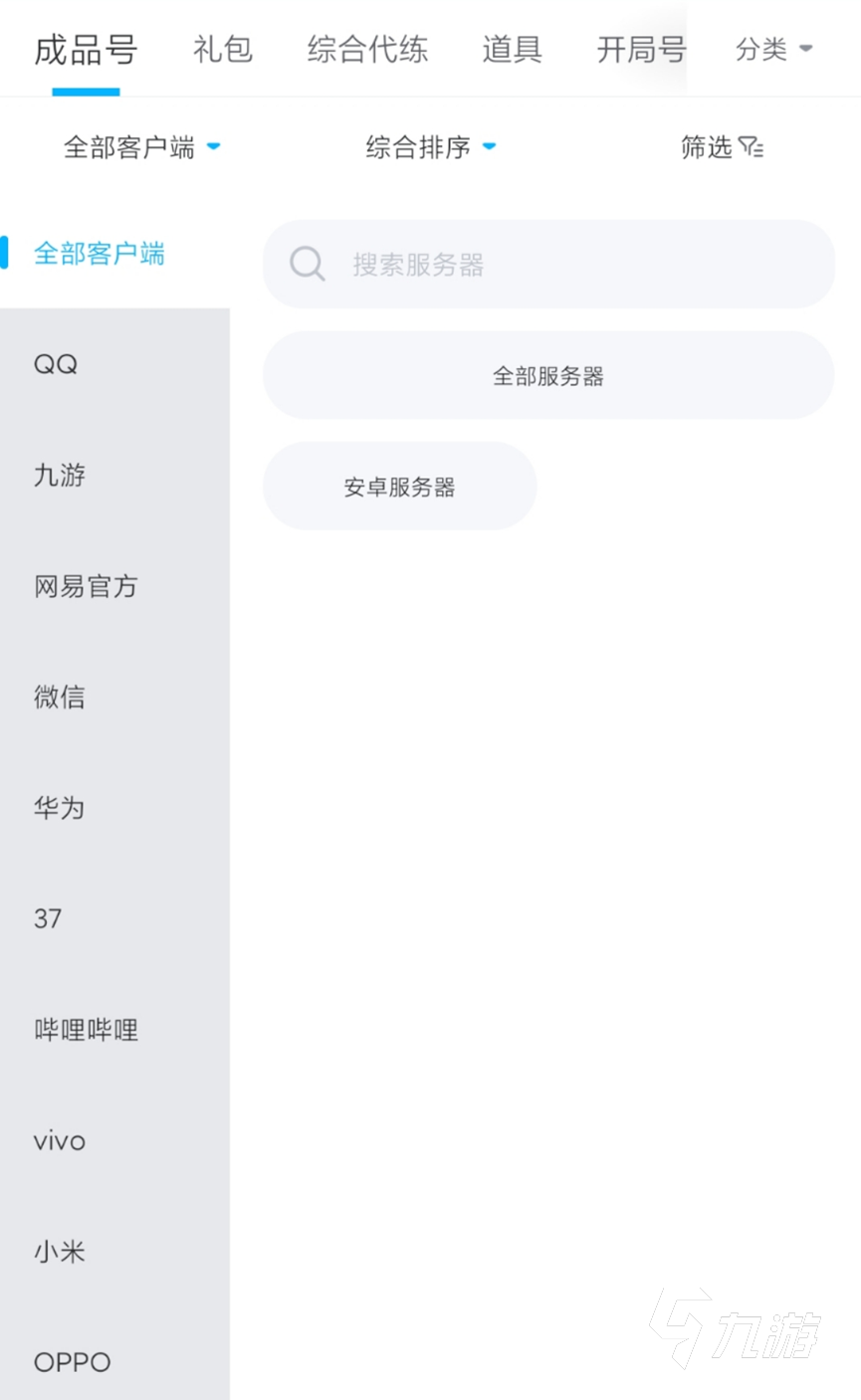Switch to the 成品号 tab

pos(86,49)
